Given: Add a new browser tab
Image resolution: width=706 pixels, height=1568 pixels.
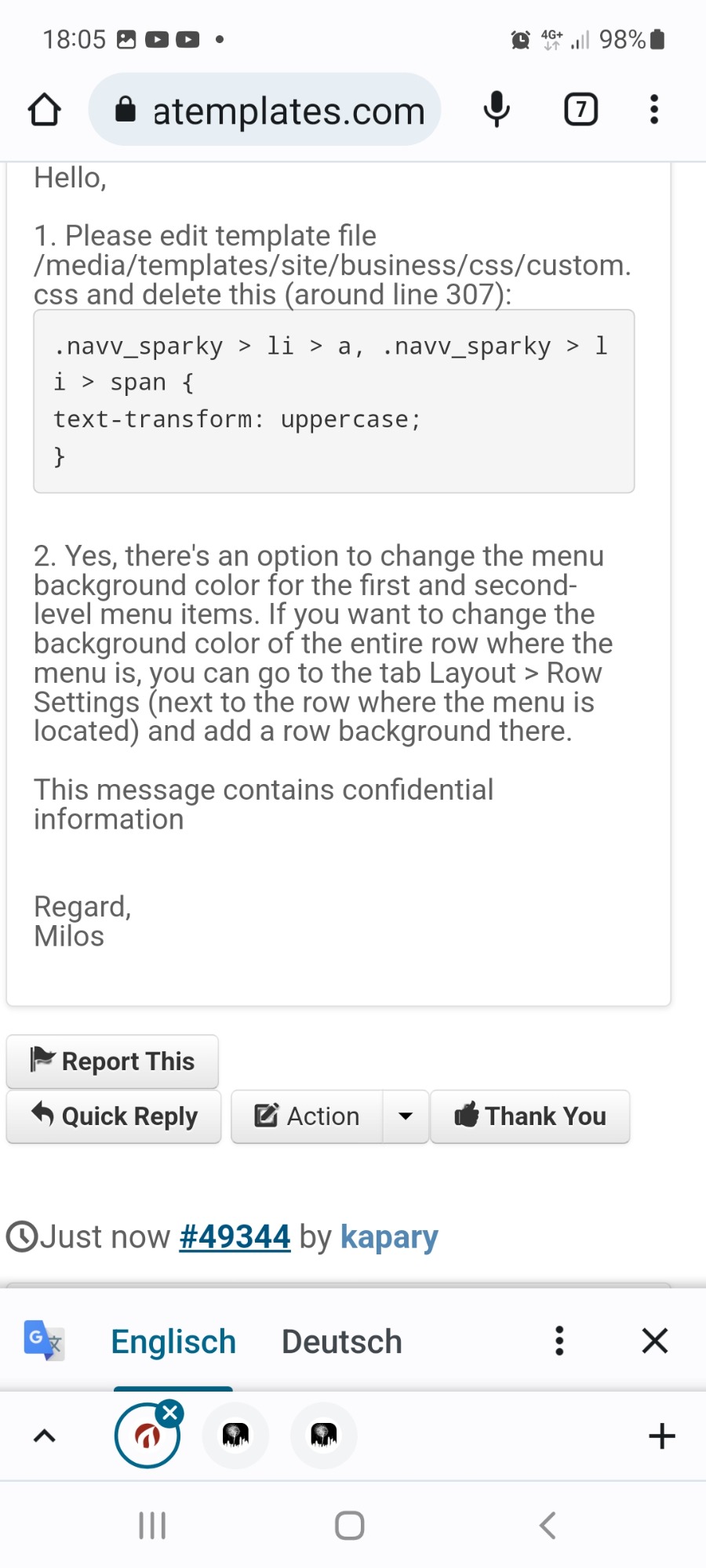Looking at the screenshot, I should [x=662, y=1436].
